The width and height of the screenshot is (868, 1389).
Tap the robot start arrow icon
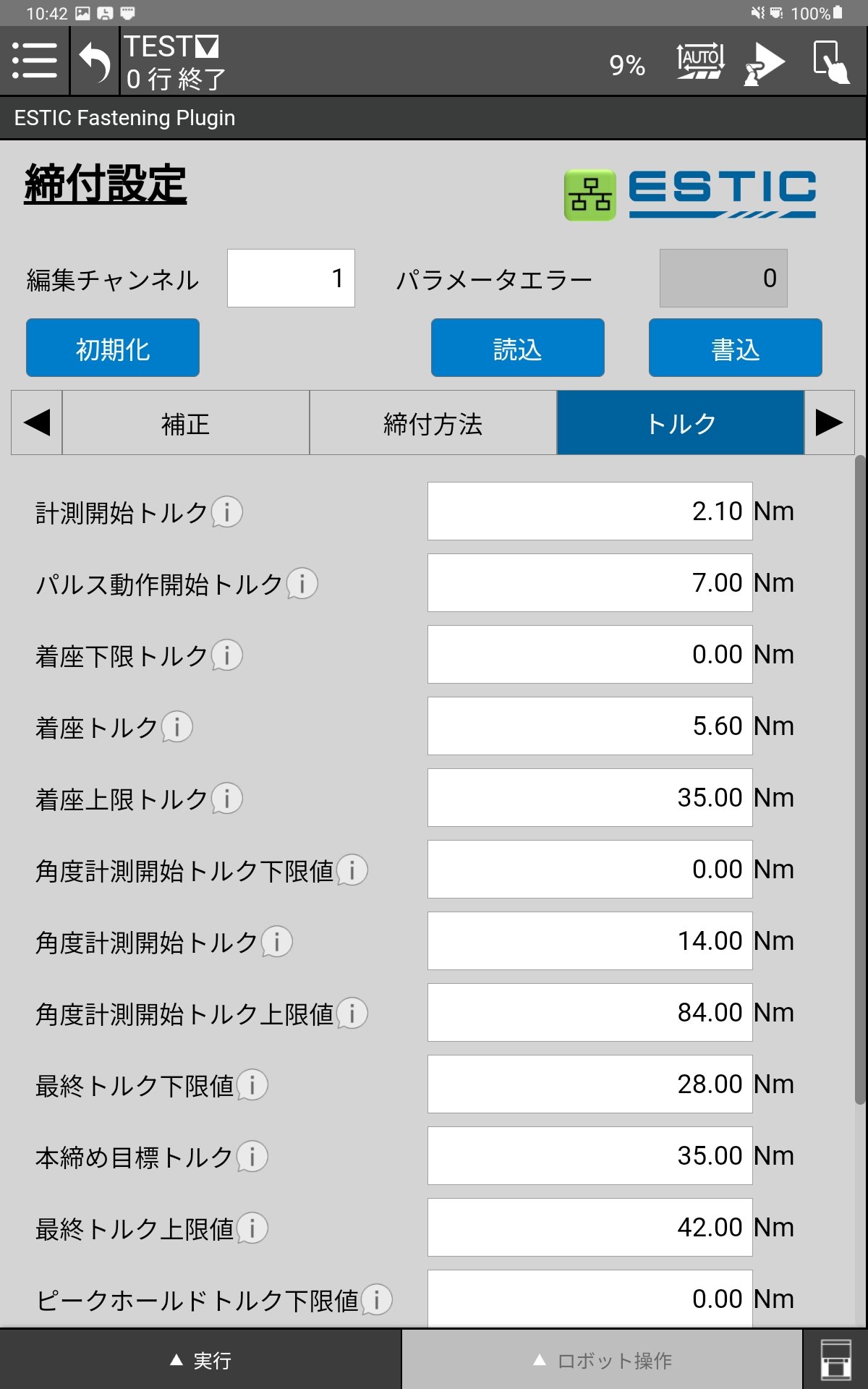coord(763,62)
